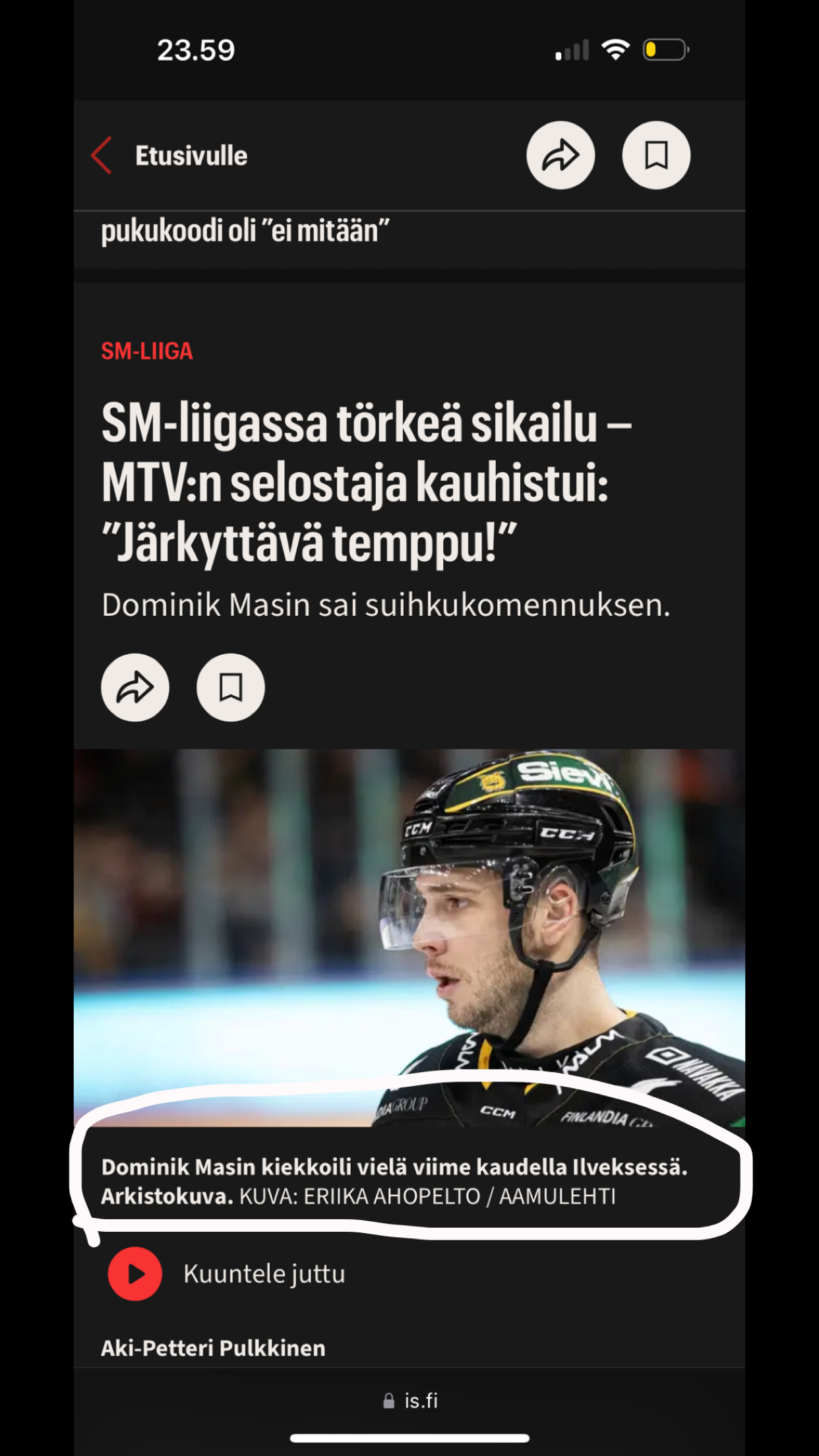
Task: Open the SM-LIIGA category link
Action: [147, 351]
